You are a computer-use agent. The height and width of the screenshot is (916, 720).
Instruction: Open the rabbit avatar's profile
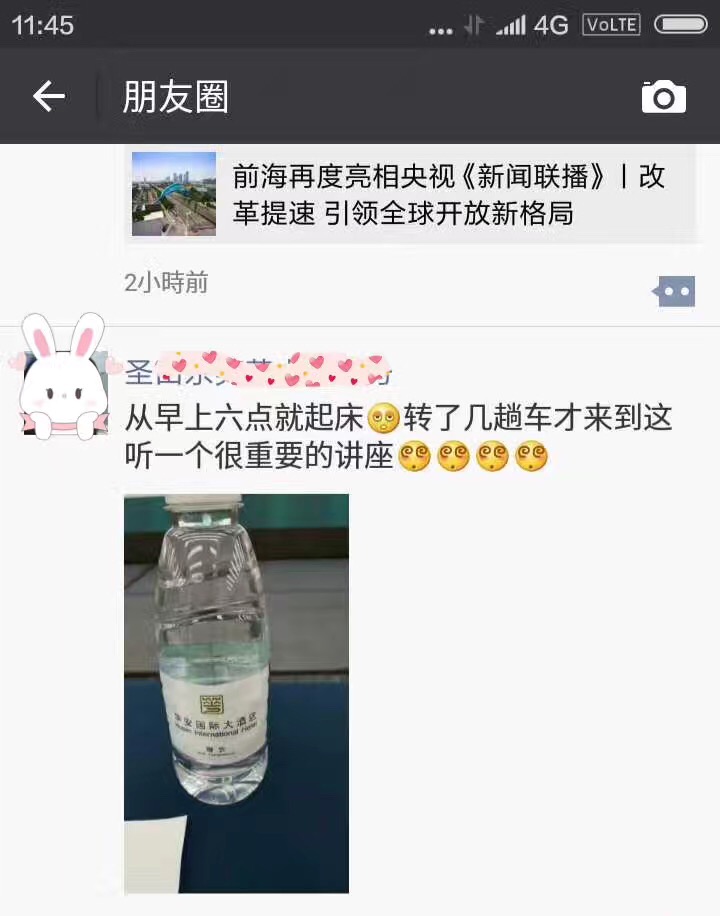point(65,376)
